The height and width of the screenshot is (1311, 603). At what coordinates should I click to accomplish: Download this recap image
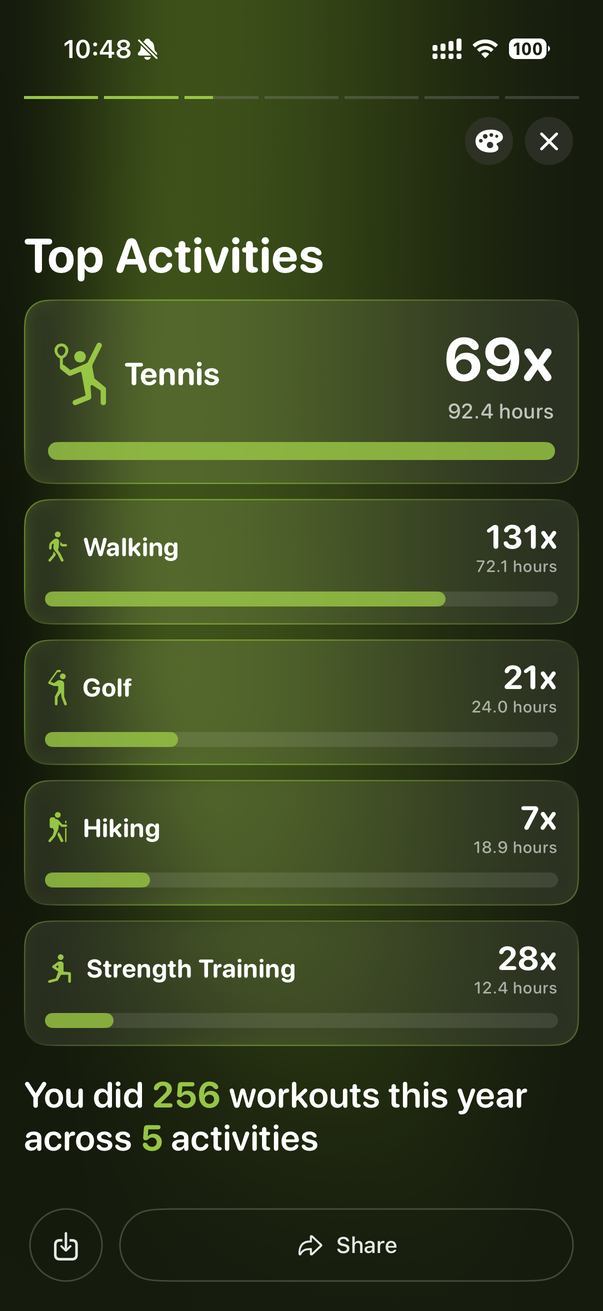(66, 1245)
